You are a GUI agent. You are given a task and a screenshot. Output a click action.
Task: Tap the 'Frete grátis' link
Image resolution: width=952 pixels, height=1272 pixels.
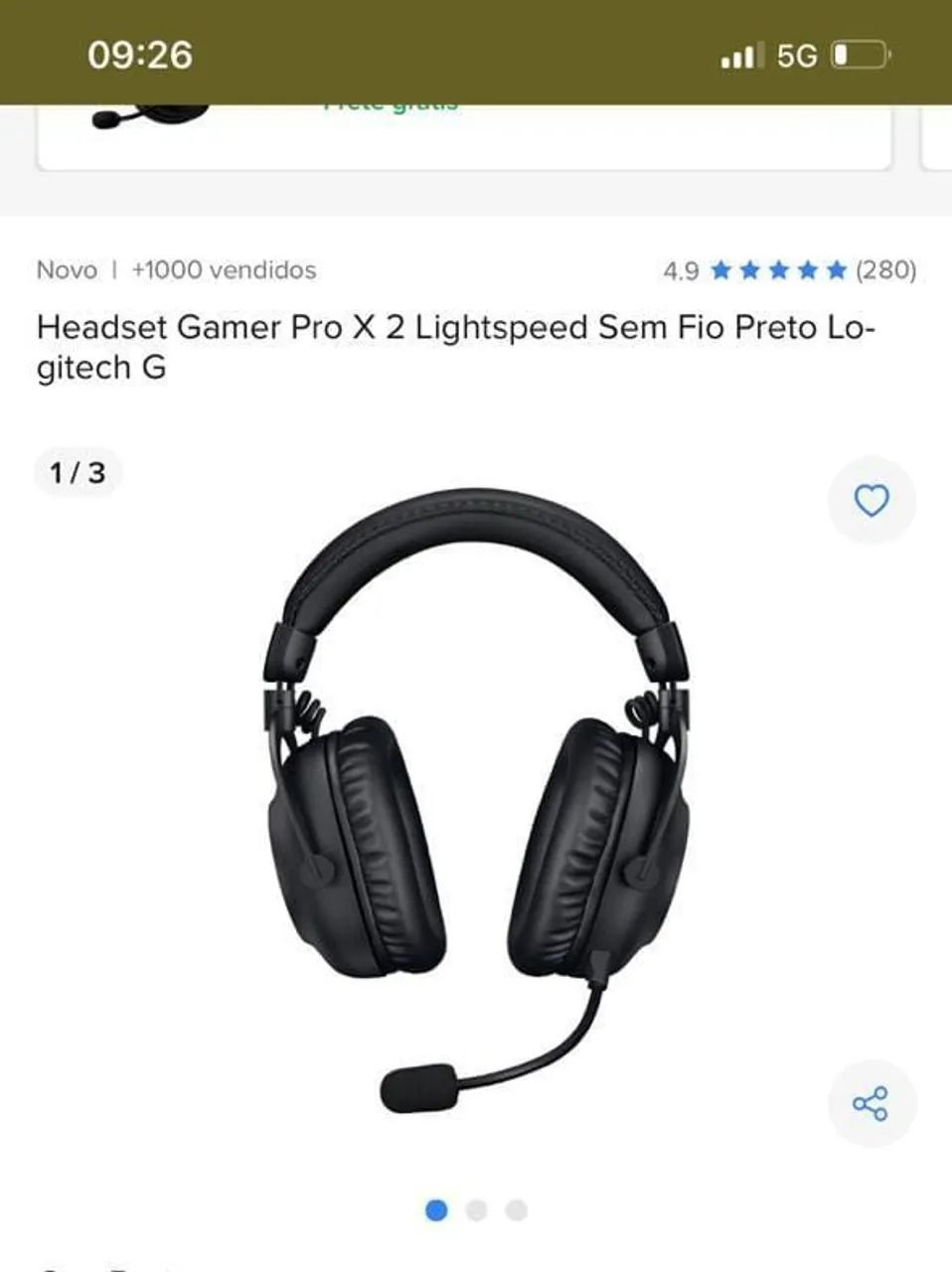tap(390, 103)
